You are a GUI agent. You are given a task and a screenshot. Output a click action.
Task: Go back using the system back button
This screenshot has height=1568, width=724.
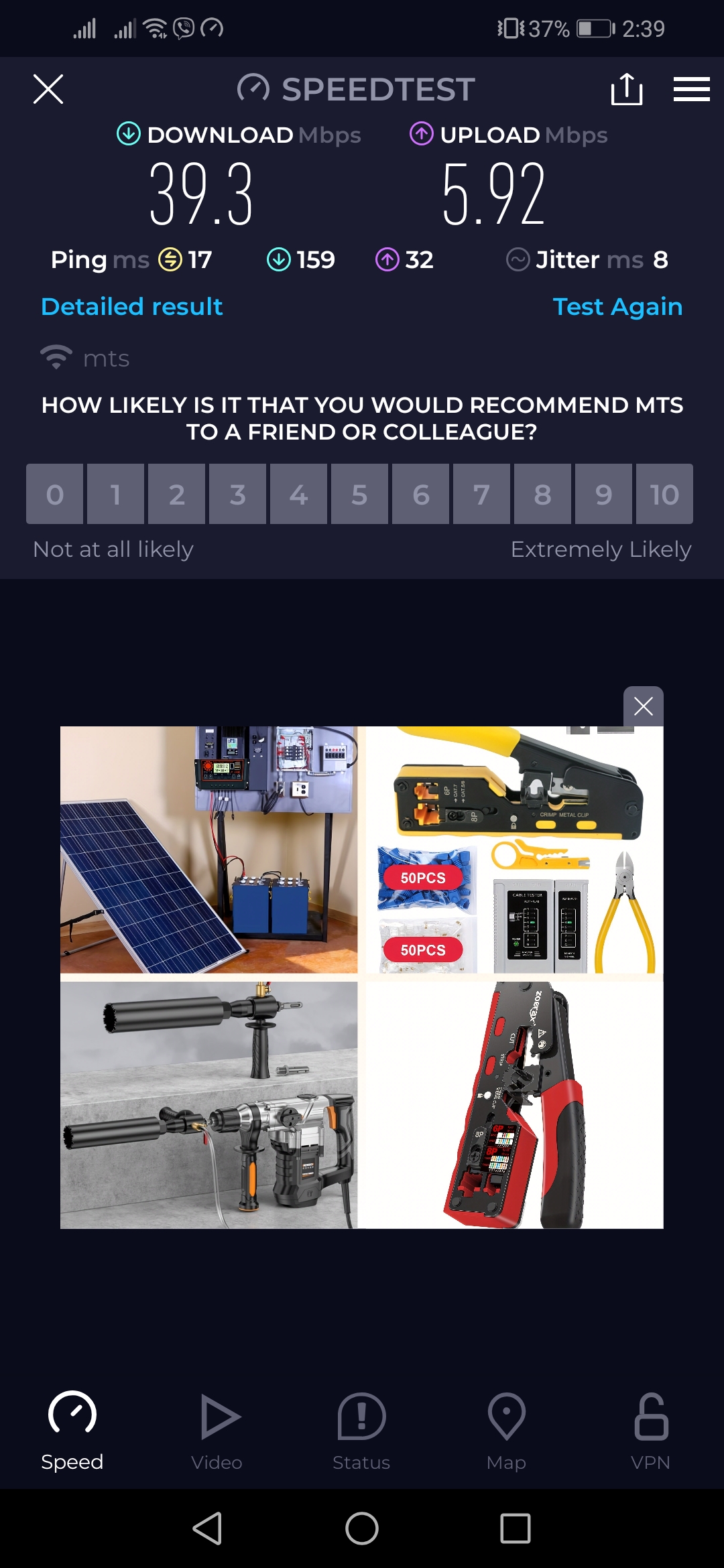point(208,1528)
